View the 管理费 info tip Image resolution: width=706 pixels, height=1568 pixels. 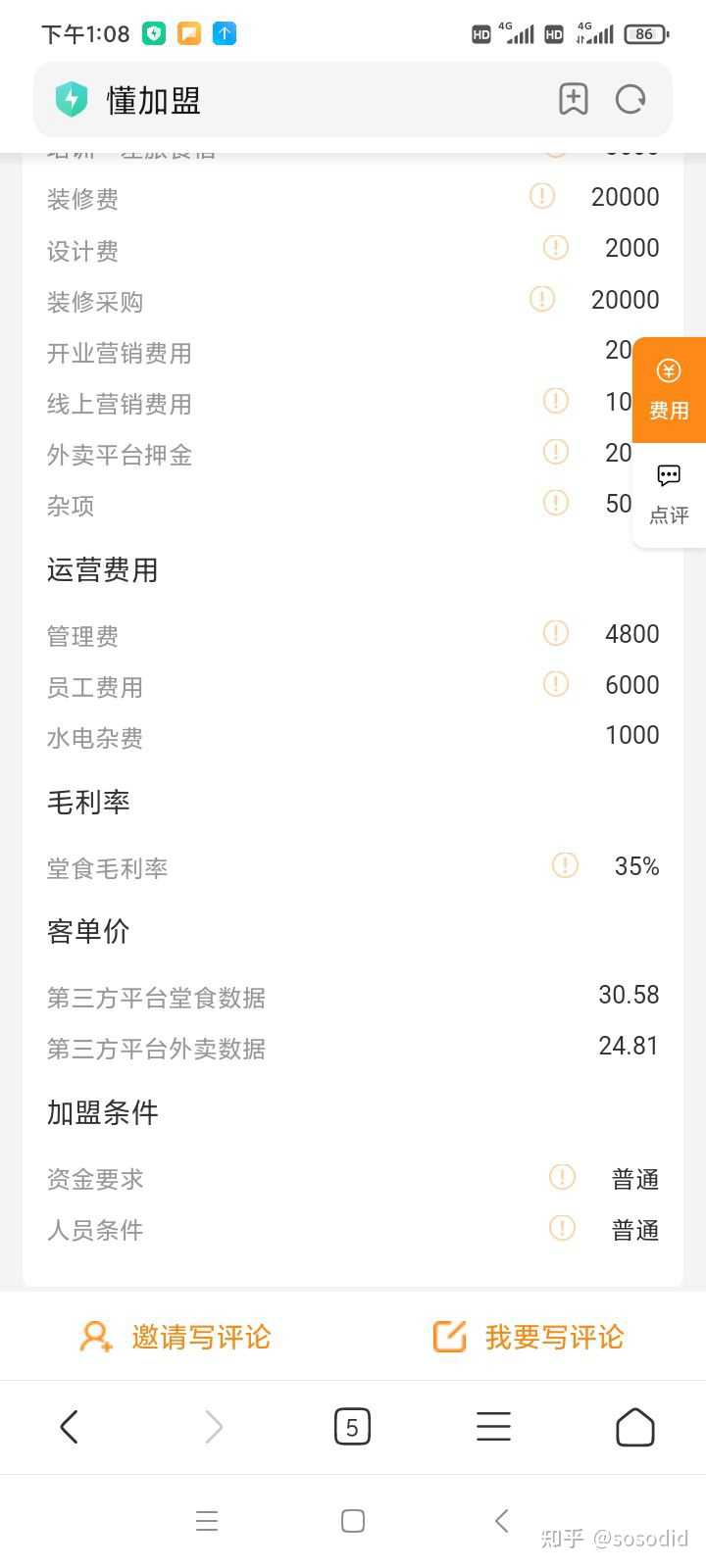[556, 633]
